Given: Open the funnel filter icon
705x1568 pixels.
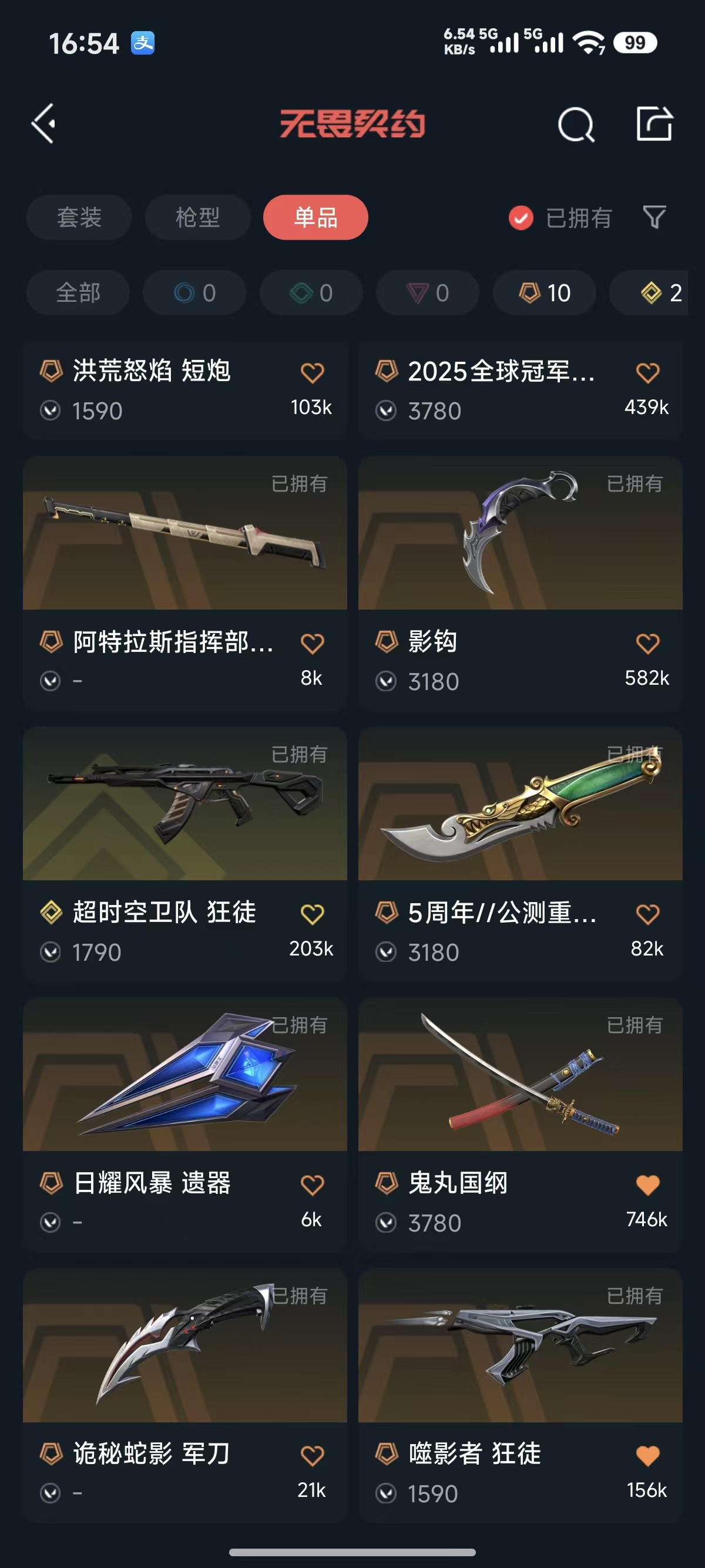Looking at the screenshot, I should [654, 217].
